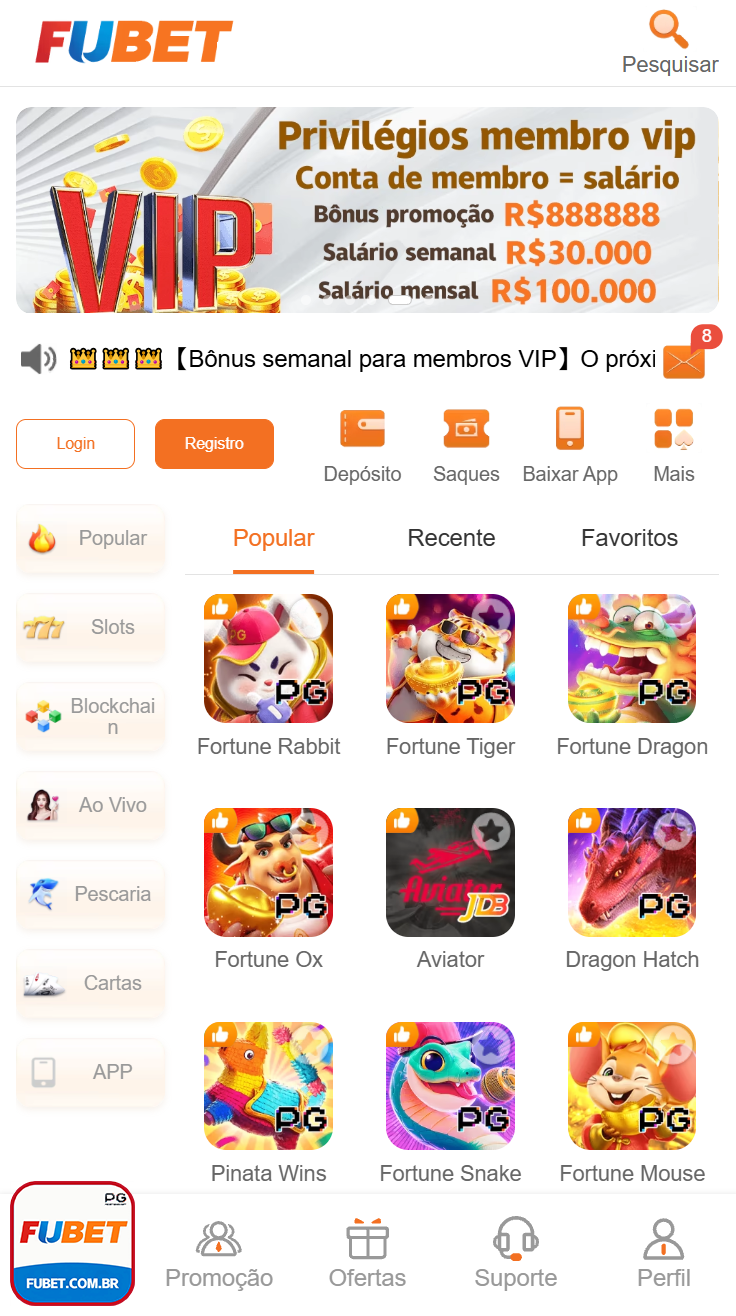Open the Depósito wallet icon
Screen dimensions: 736x1316
[x=362, y=428]
